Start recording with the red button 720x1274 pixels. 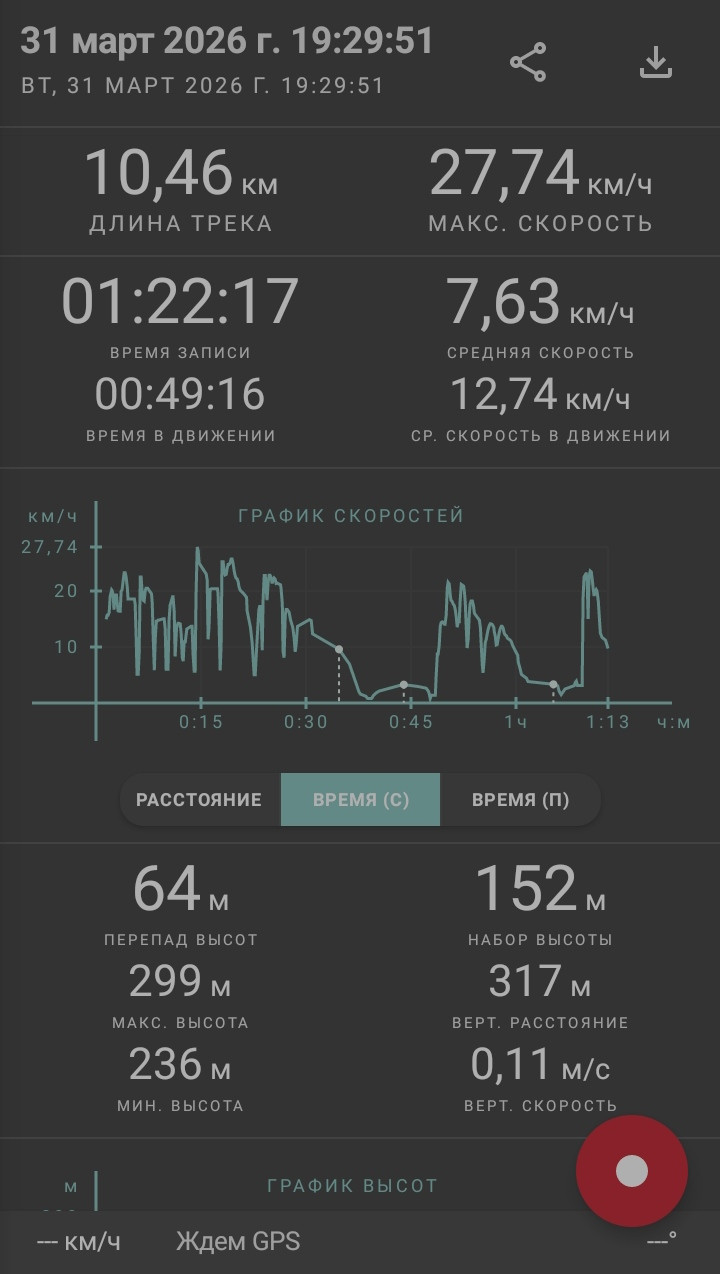(x=632, y=1171)
